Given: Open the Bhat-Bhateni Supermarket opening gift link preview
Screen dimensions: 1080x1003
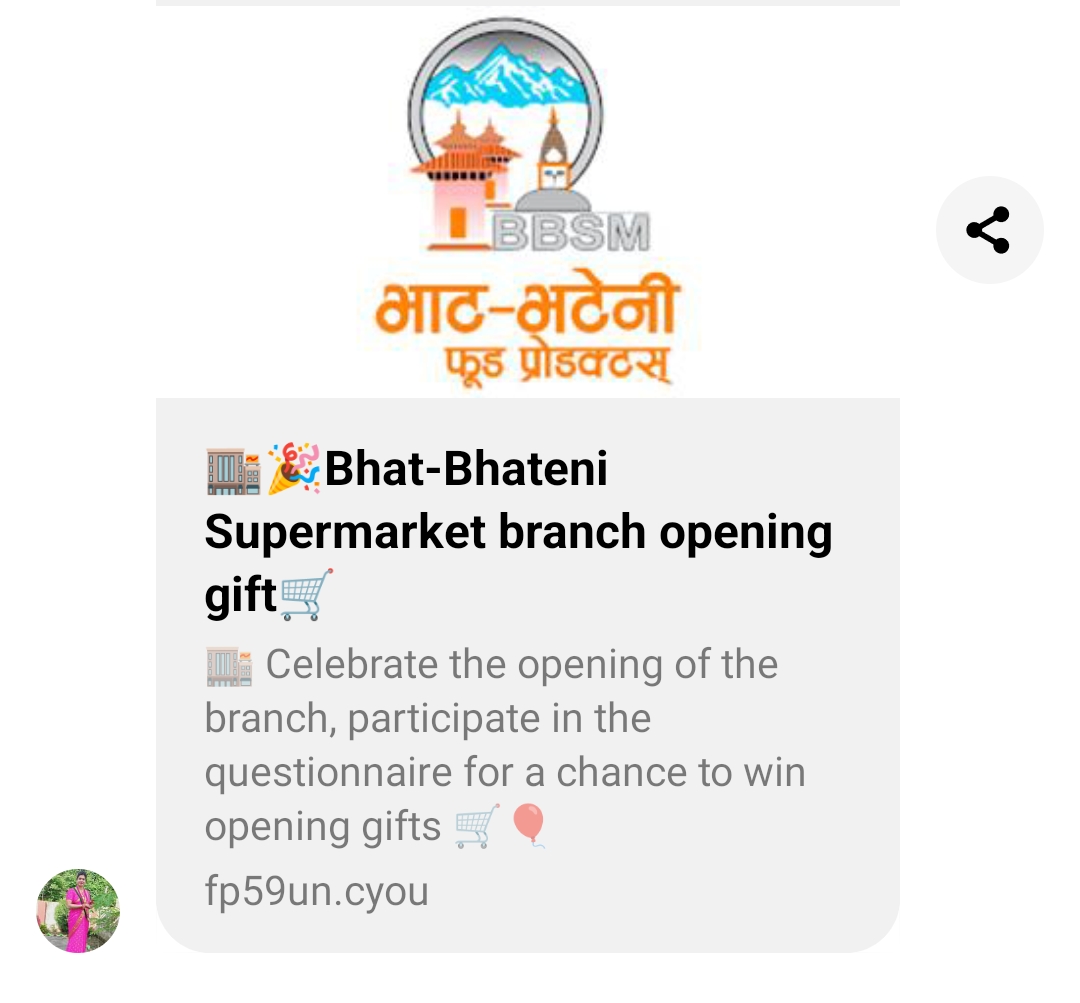Looking at the screenshot, I should pos(527,530).
